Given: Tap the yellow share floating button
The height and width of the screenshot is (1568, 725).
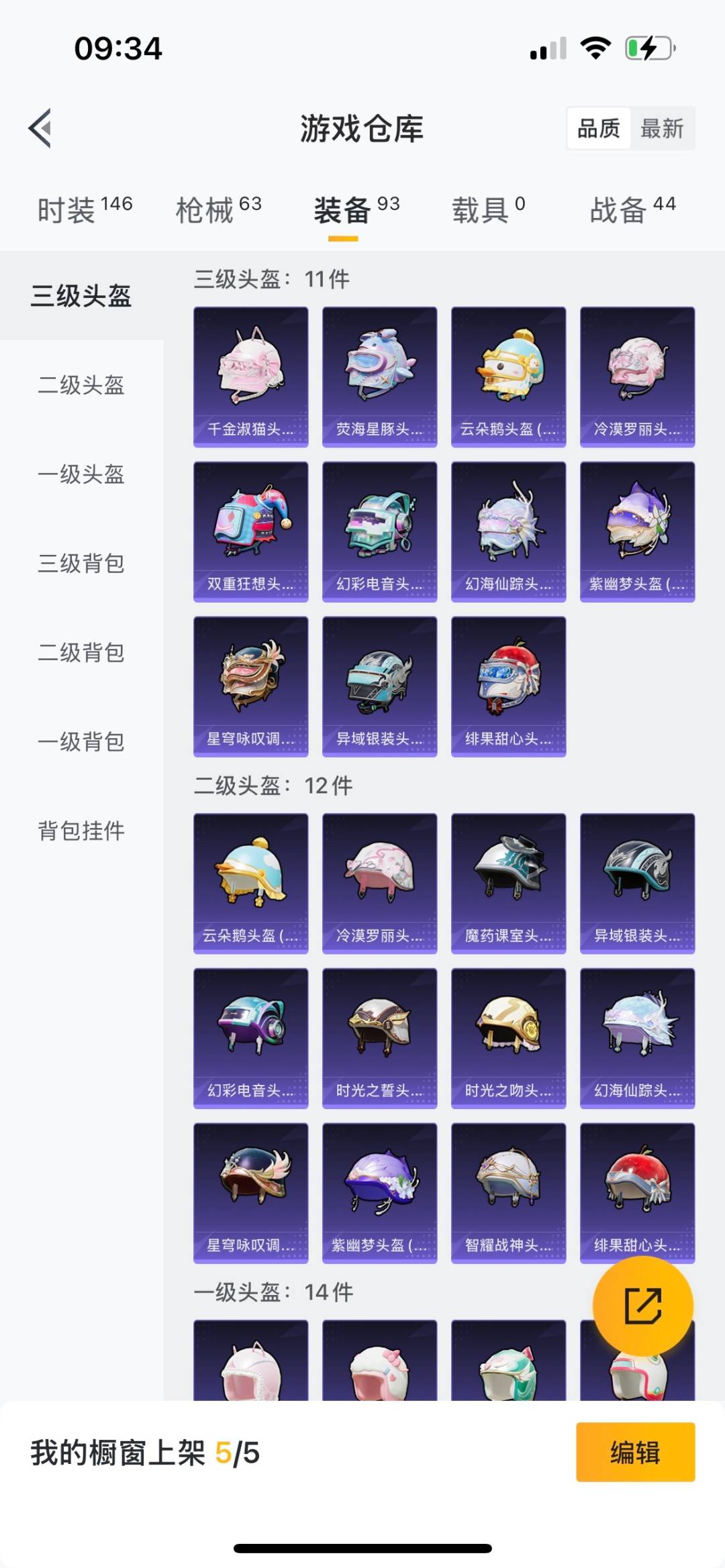Looking at the screenshot, I should point(642,1306).
